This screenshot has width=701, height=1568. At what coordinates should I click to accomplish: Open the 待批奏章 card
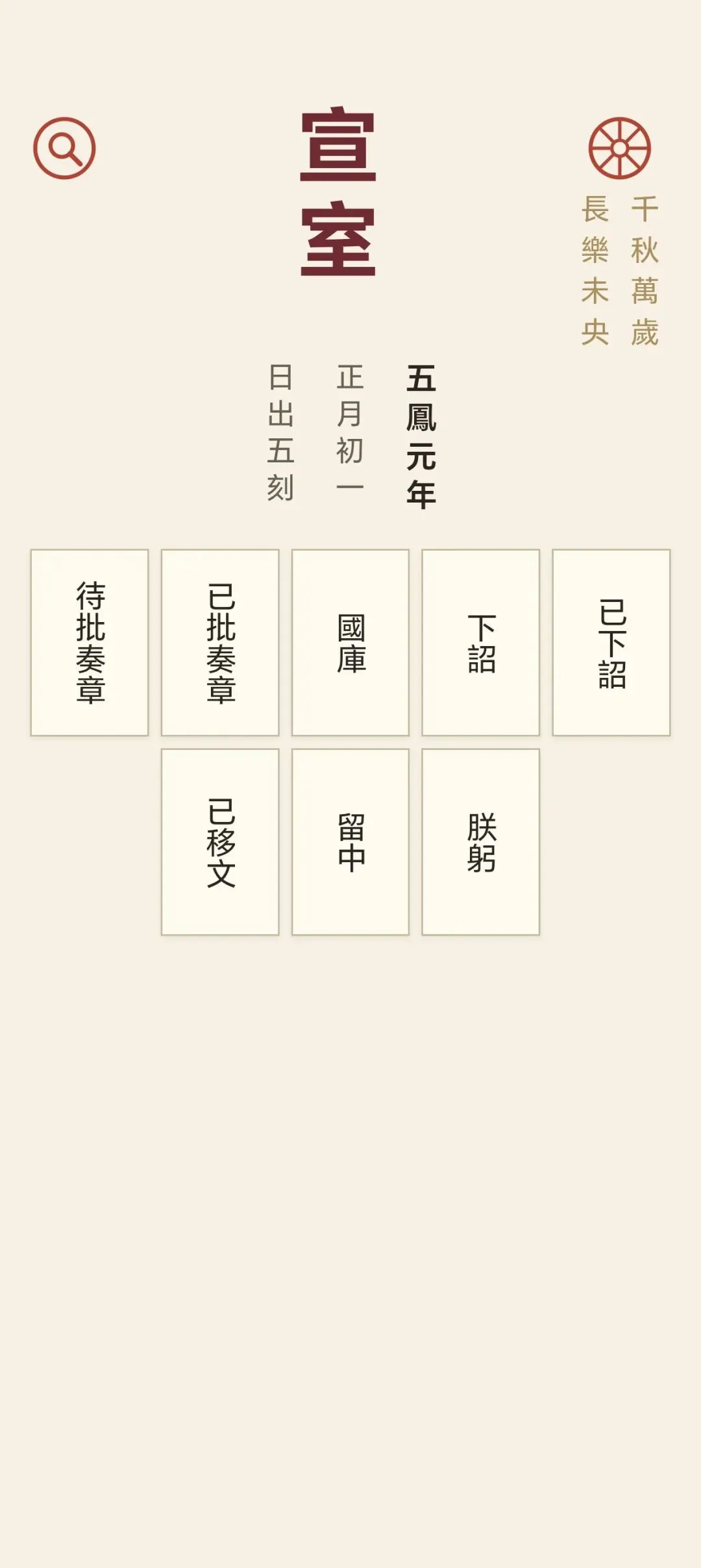click(90, 643)
